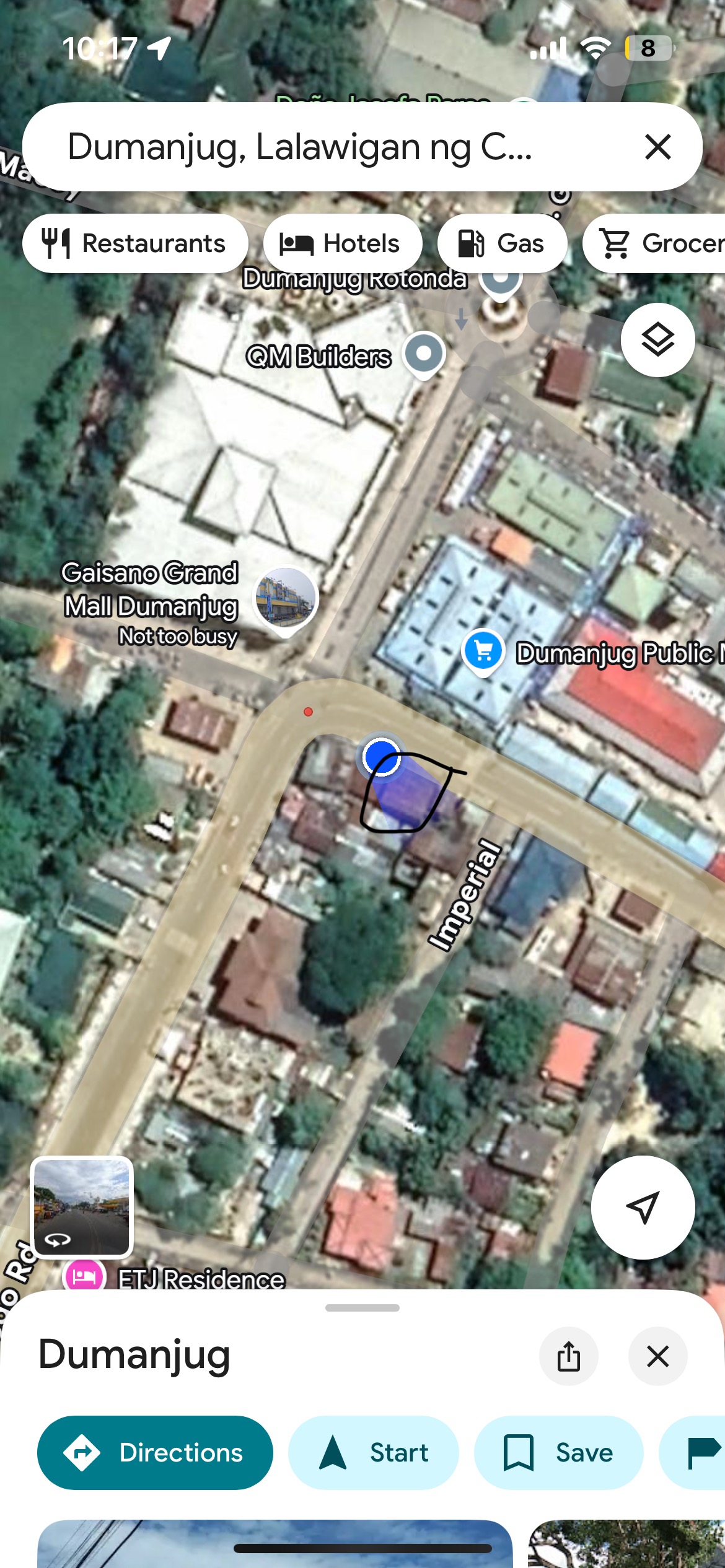Save Dumanjug to a list
Screen dimensions: 725x1568
(x=558, y=1452)
